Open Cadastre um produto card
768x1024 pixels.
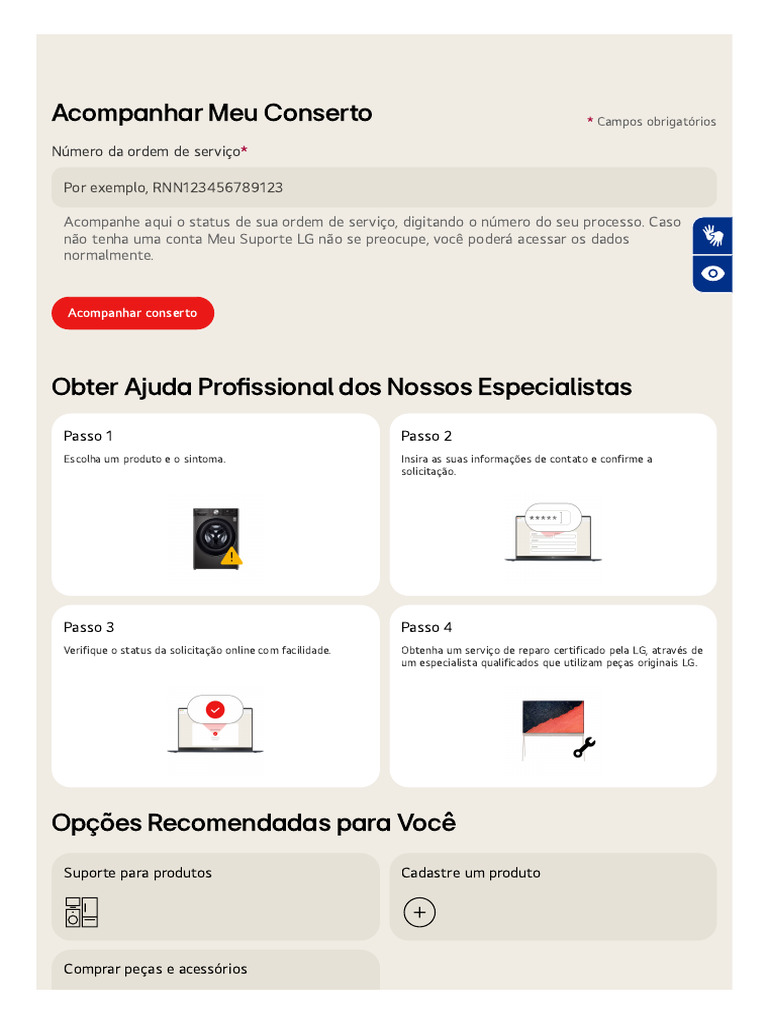pos(553,896)
